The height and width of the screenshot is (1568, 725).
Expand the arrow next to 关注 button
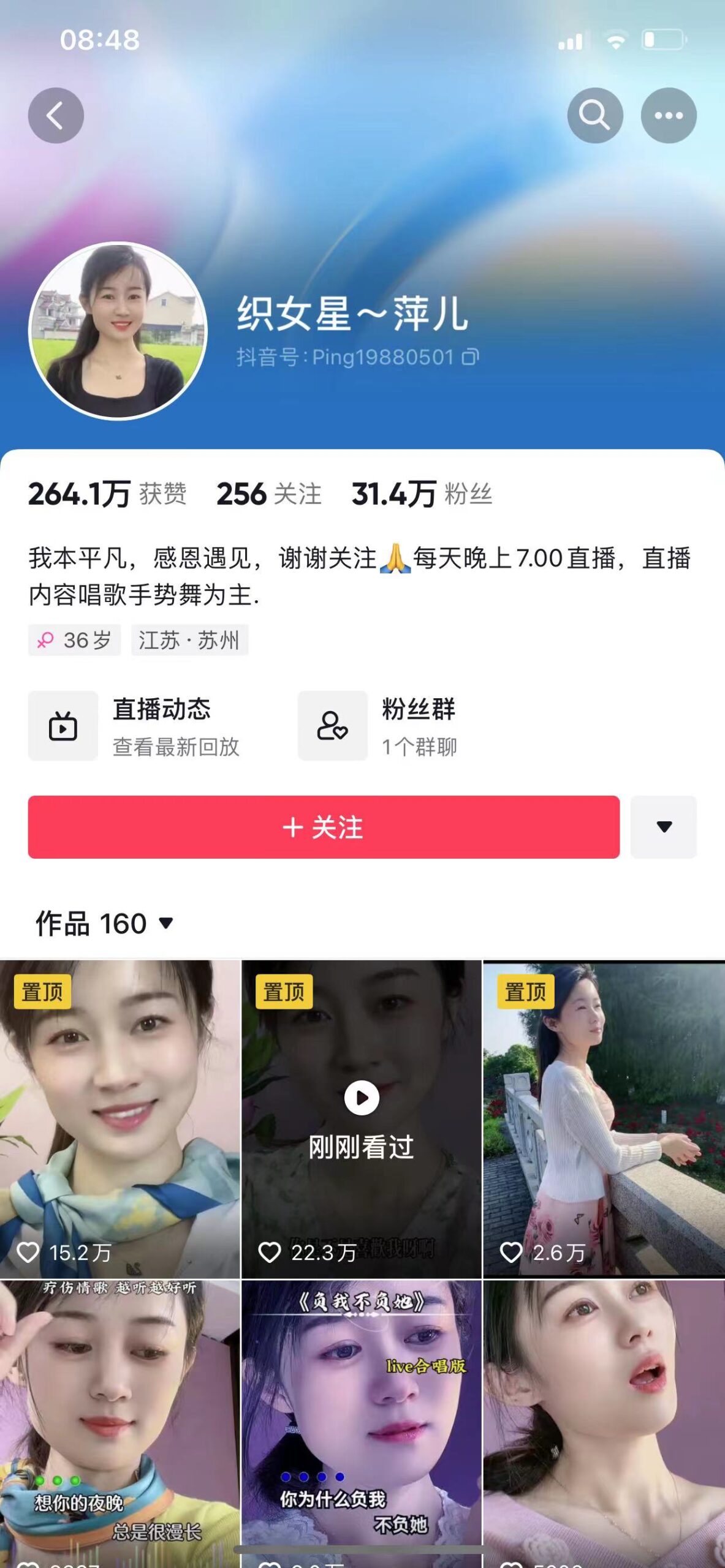click(x=663, y=827)
